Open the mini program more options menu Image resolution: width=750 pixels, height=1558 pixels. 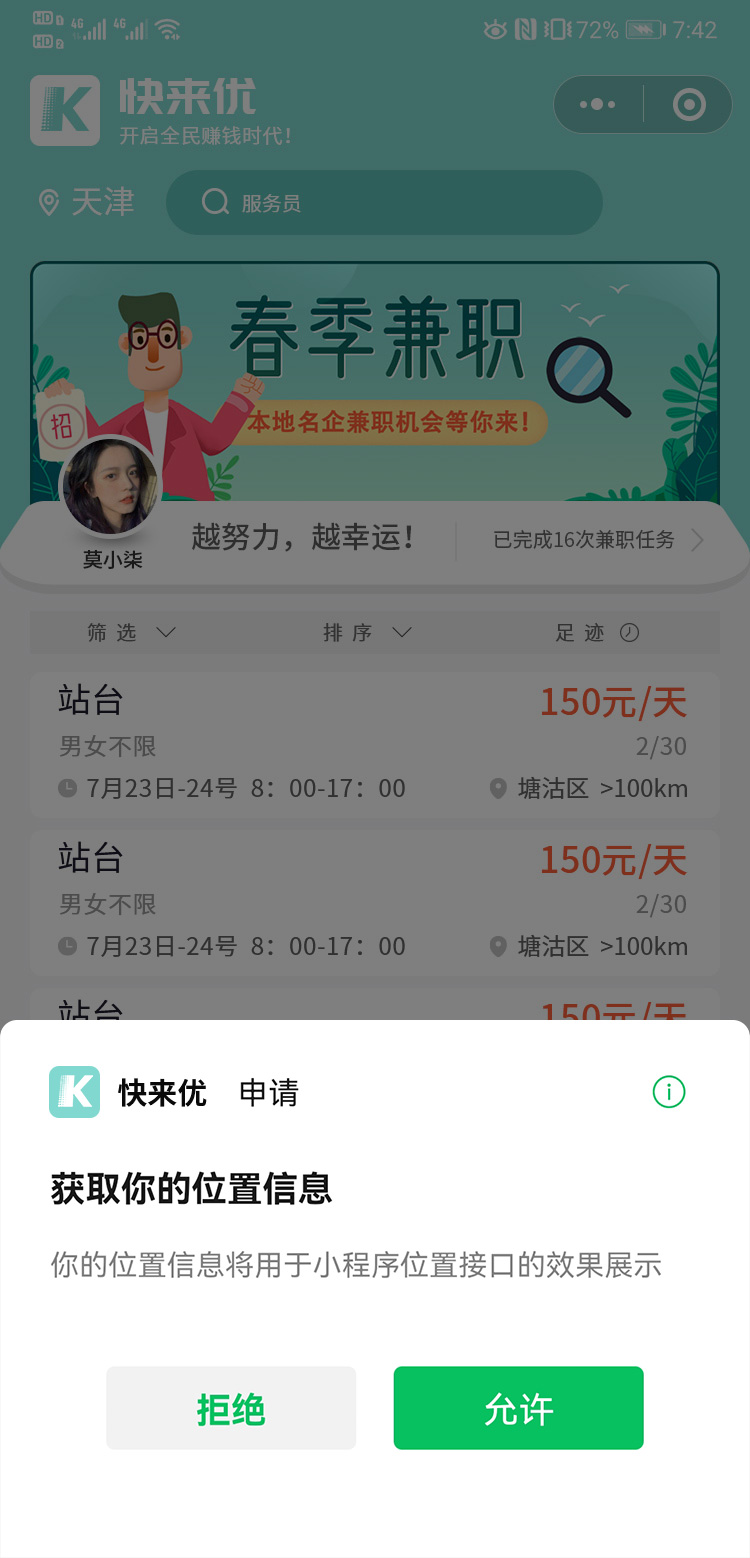(x=598, y=104)
